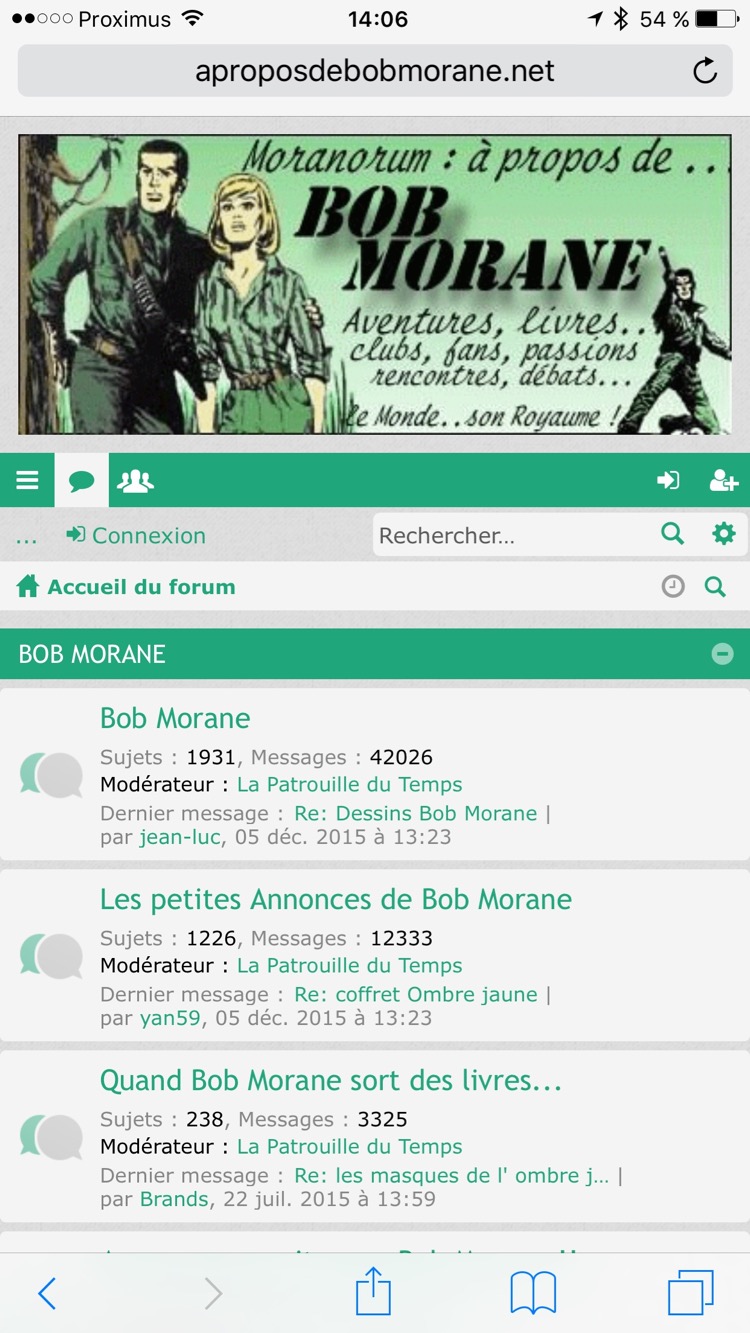Open Re: coffret Ombre jaune message
This screenshot has height=1333, width=750.
pos(415,994)
